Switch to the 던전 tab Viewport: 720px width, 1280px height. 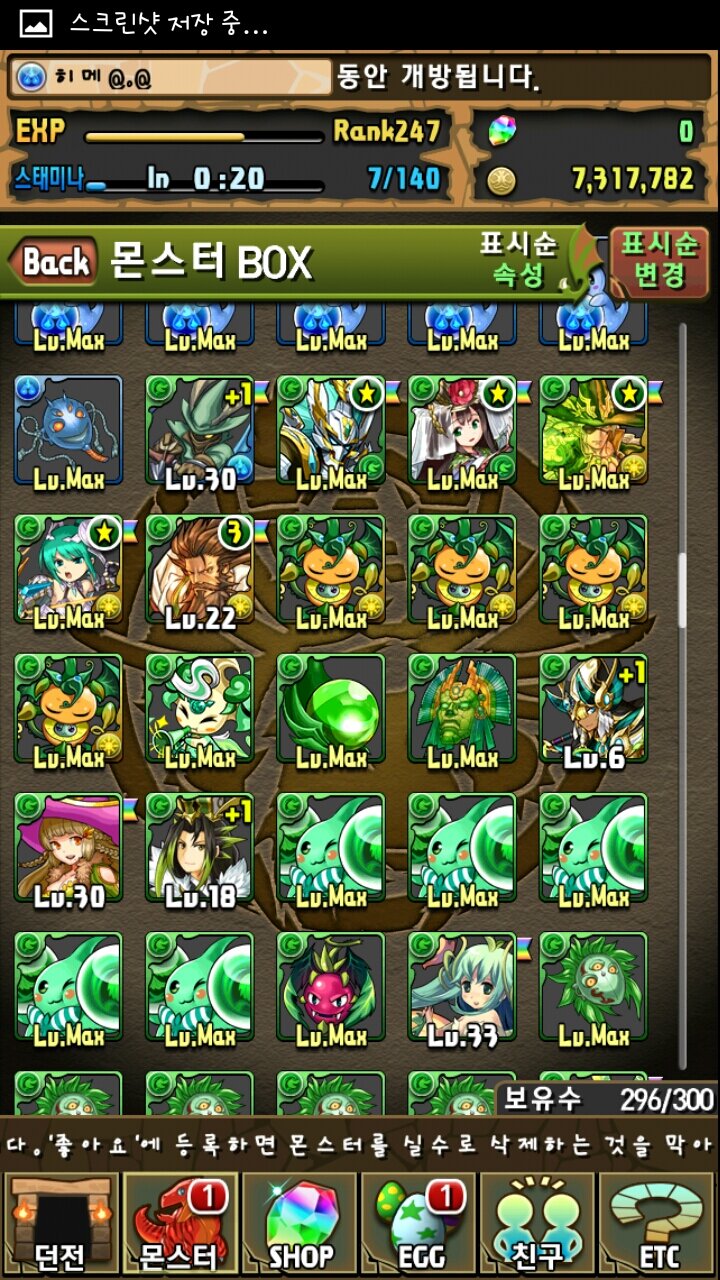(x=60, y=1224)
